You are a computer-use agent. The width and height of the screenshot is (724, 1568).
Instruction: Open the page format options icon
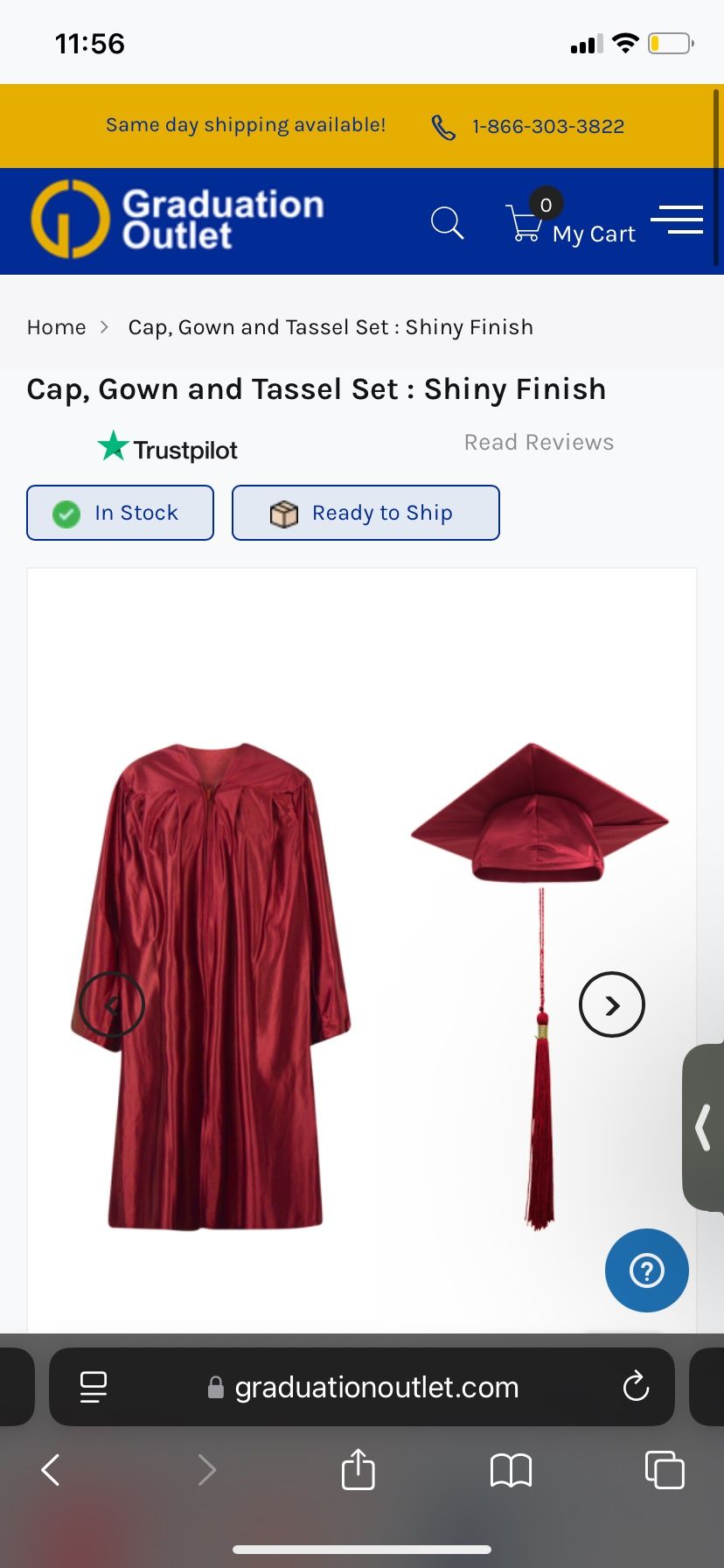pyautogui.click(x=94, y=1387)
